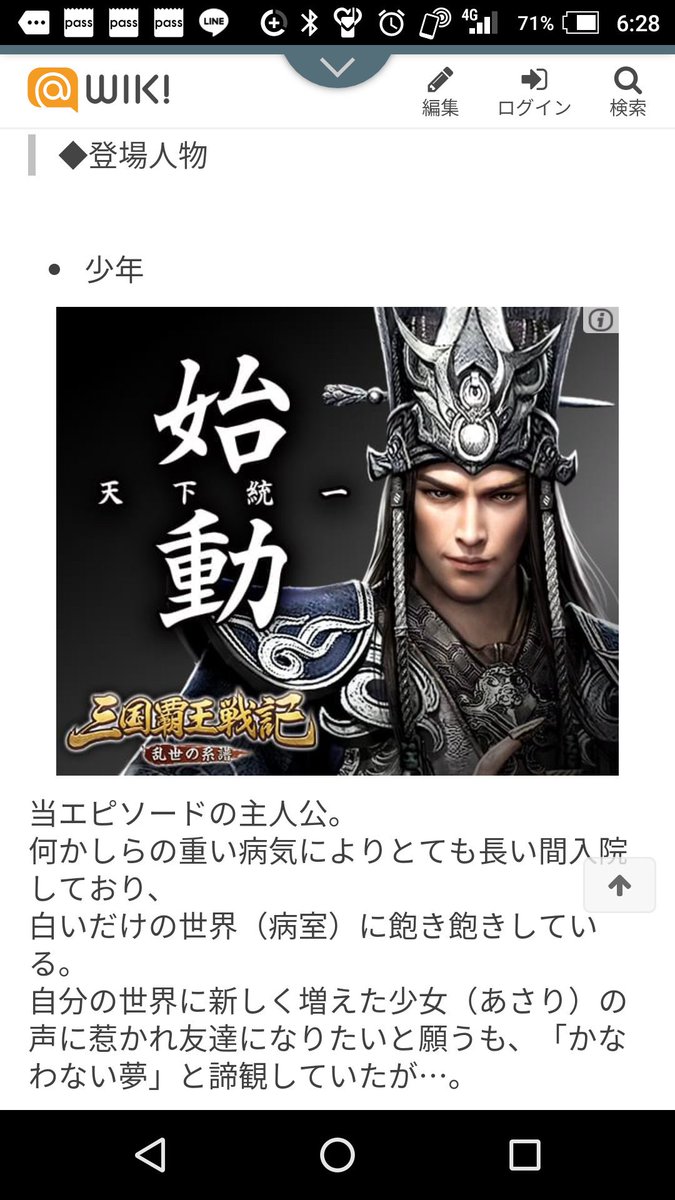Open recent apps from the navigation bar
The height and width of the screenshot is (1200, 675).
pos(524,1155)
